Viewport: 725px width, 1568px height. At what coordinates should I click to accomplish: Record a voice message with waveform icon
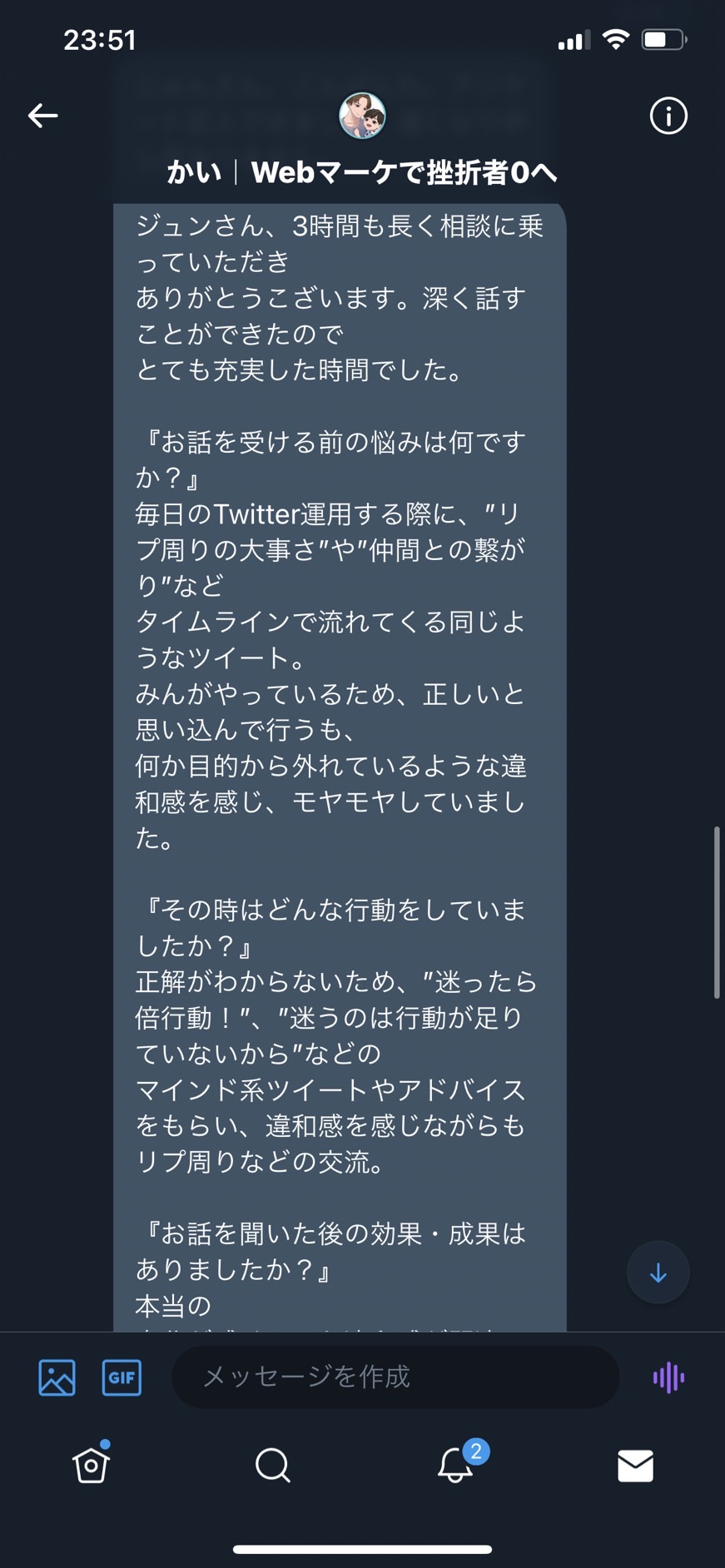668,1377
